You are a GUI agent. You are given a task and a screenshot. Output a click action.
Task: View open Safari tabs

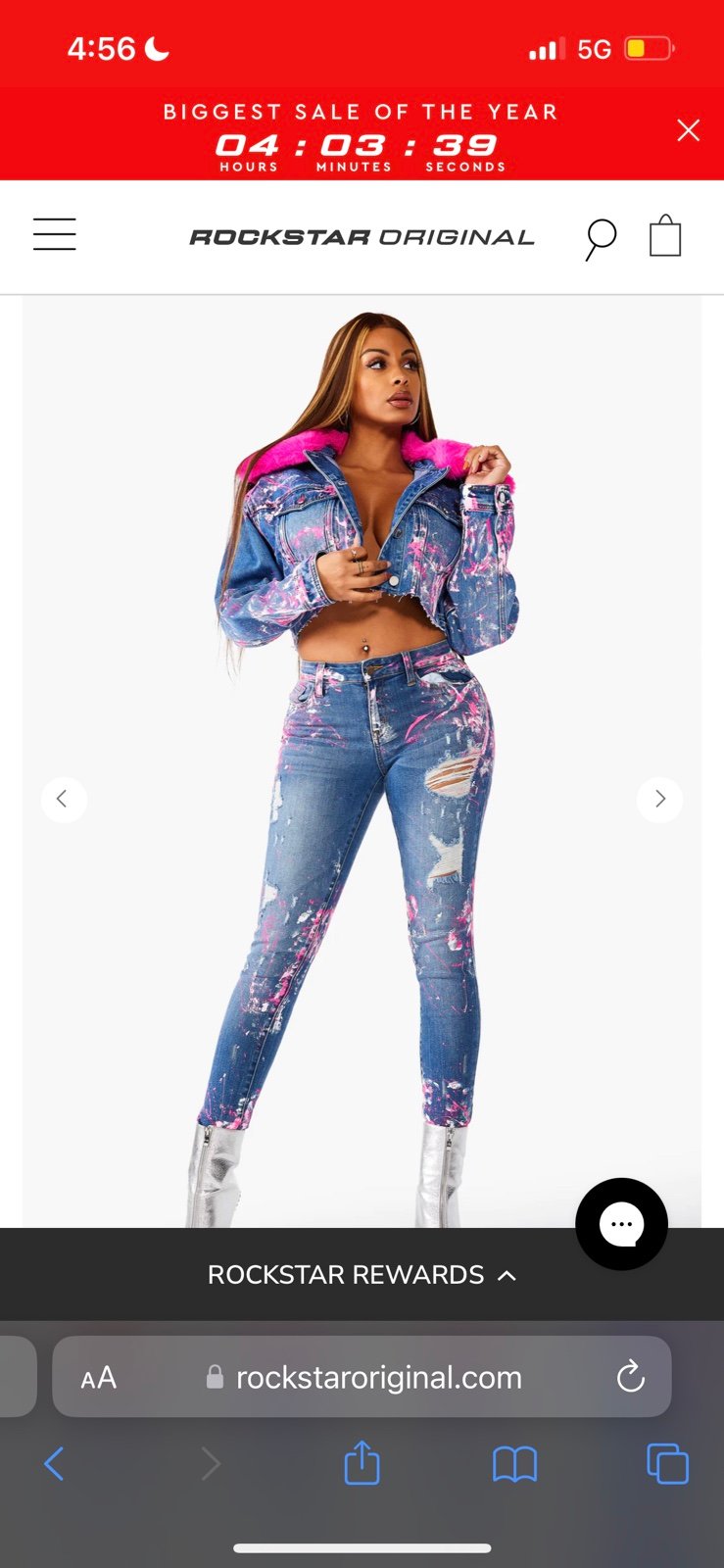(667, 1464)
